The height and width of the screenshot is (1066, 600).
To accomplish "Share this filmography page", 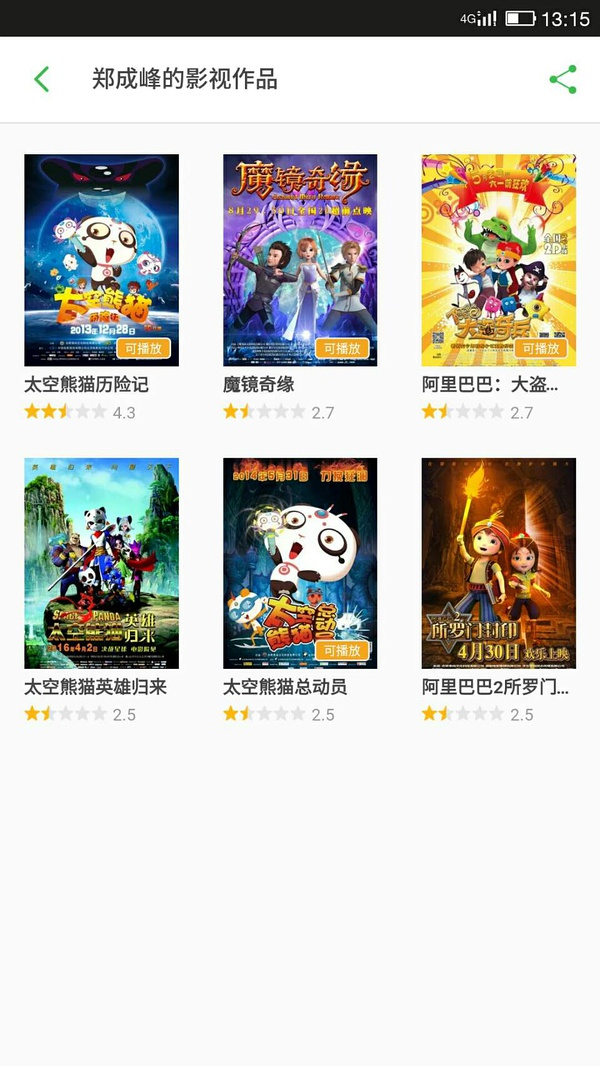I will click(563, 80).
